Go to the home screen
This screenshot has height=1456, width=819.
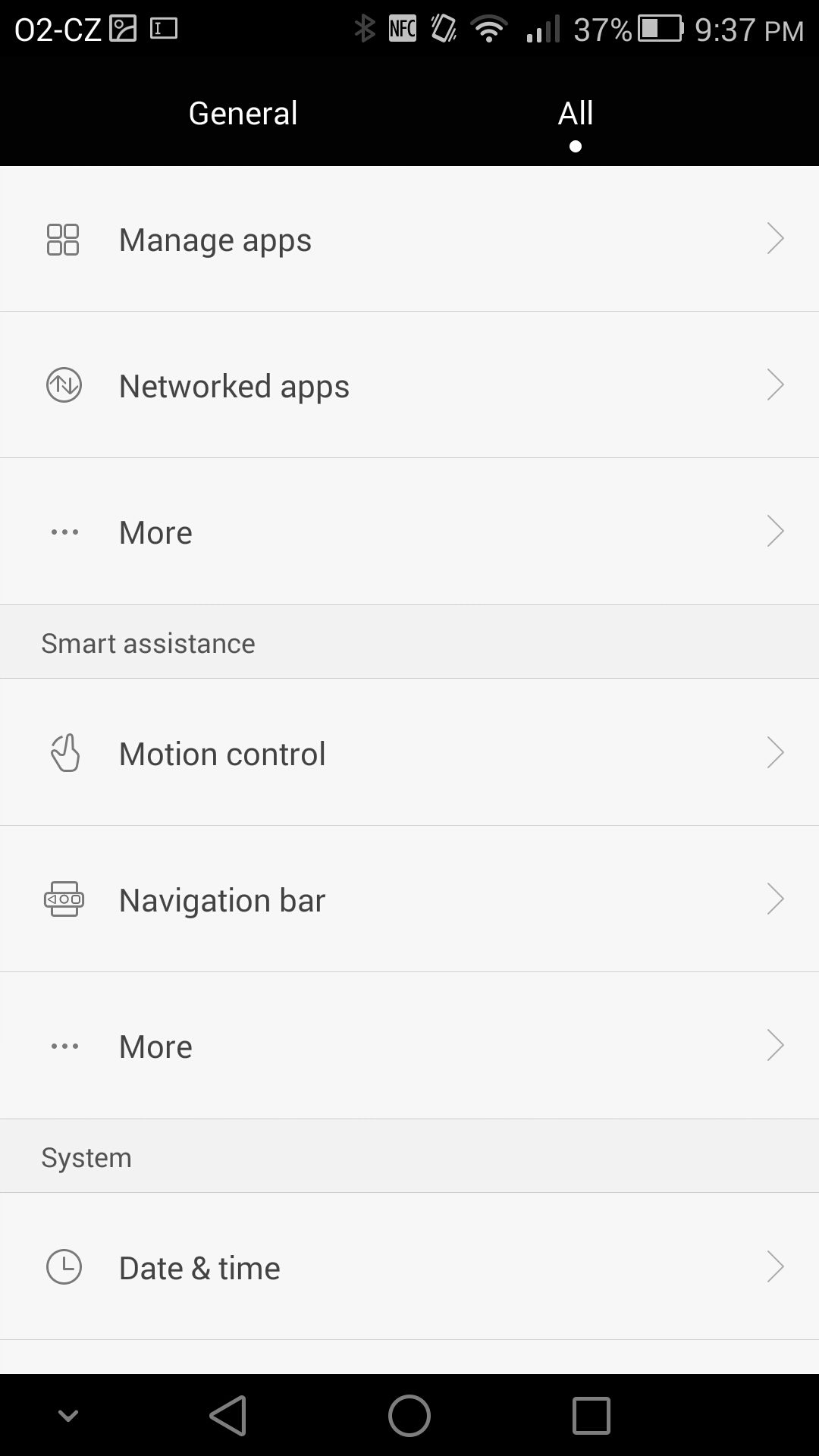pyautogui.click(x=409, y=1415)
